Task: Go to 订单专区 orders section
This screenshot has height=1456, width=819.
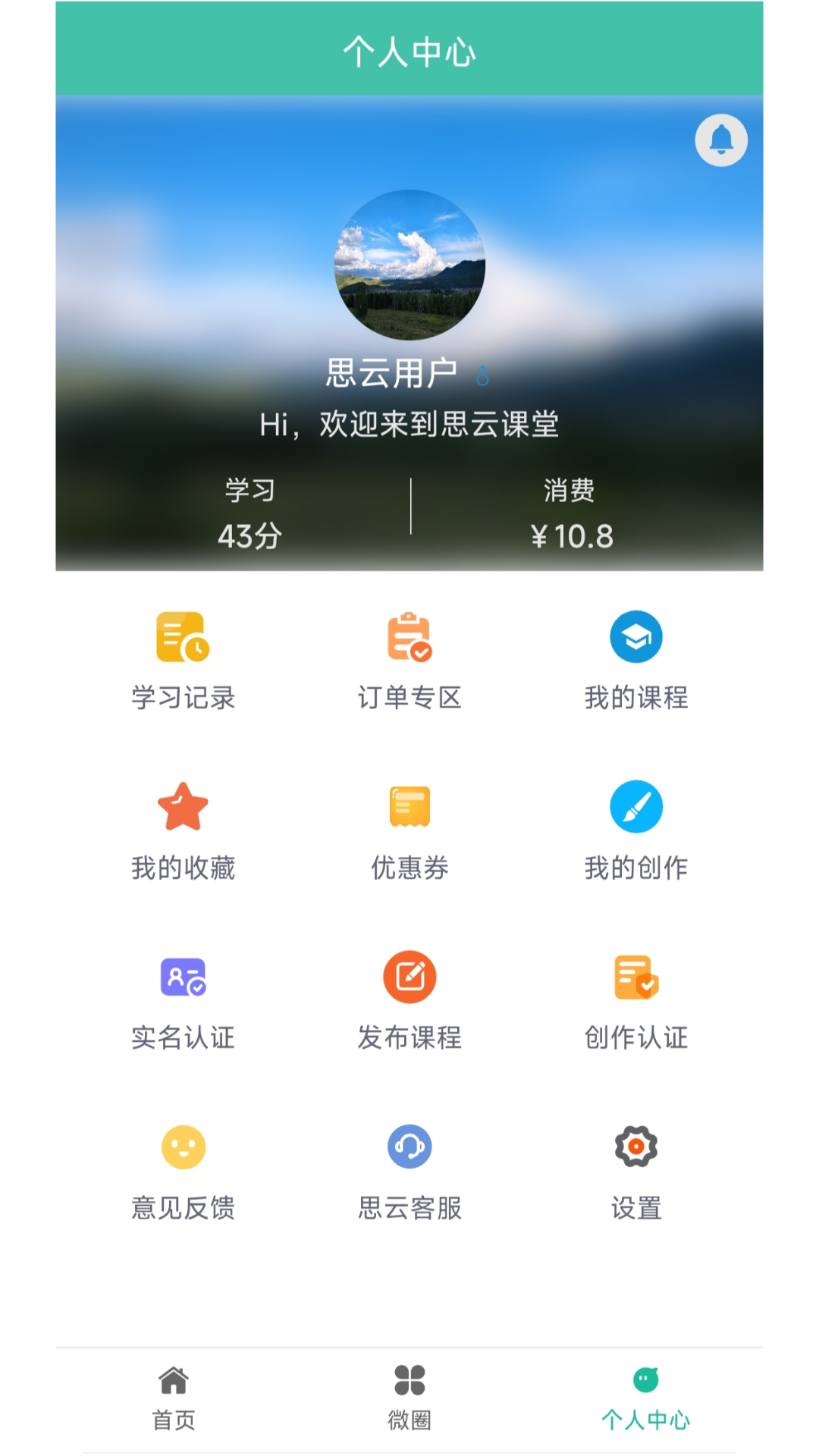Action: click(409, 659)
